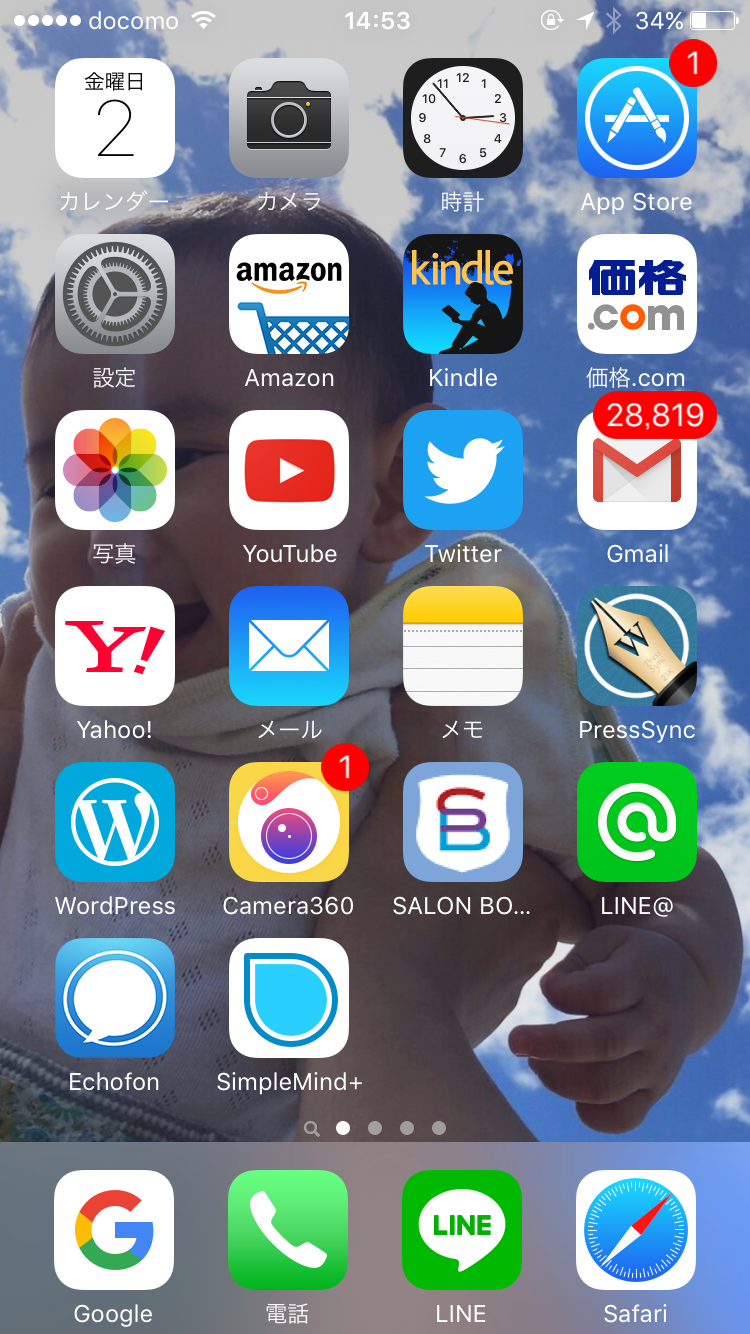Open the 写真 photos app
The height and width of the screenshot is (1334, 750).
click(115, 470)
